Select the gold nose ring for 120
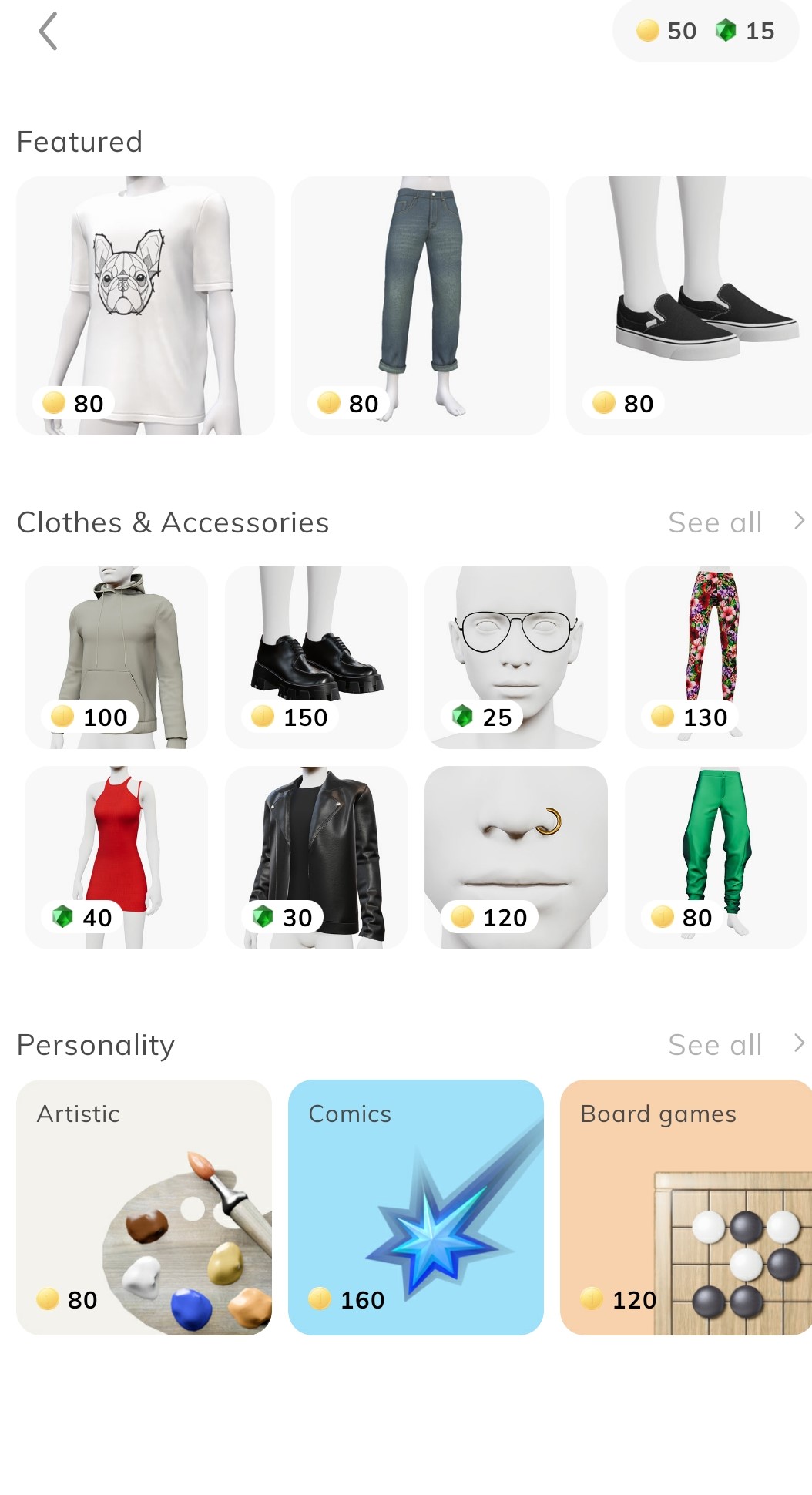812x1495 pixels. click(x=515, y=857)
